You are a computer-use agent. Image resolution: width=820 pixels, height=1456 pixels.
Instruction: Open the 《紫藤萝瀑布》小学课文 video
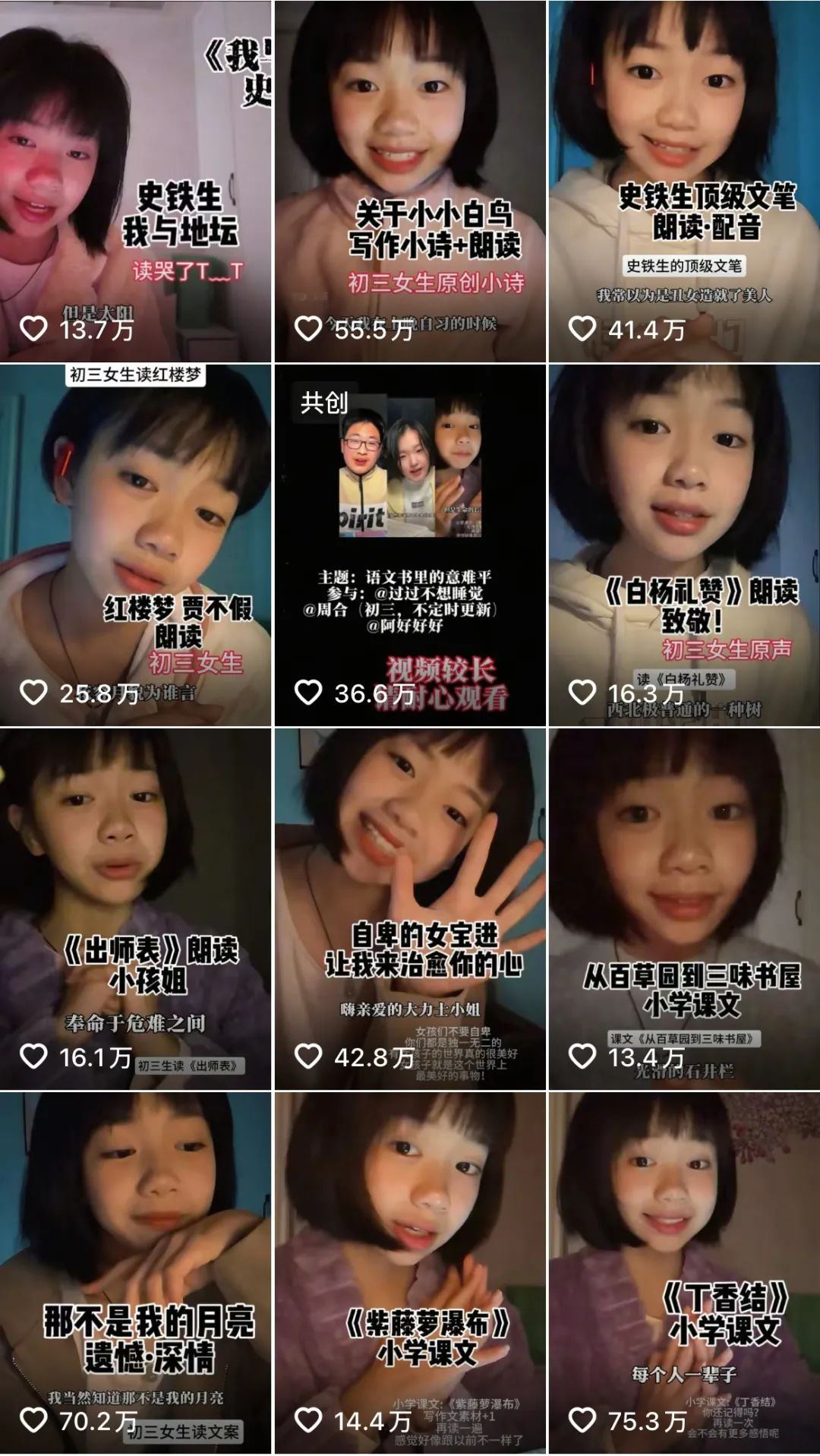[410, 1272]
